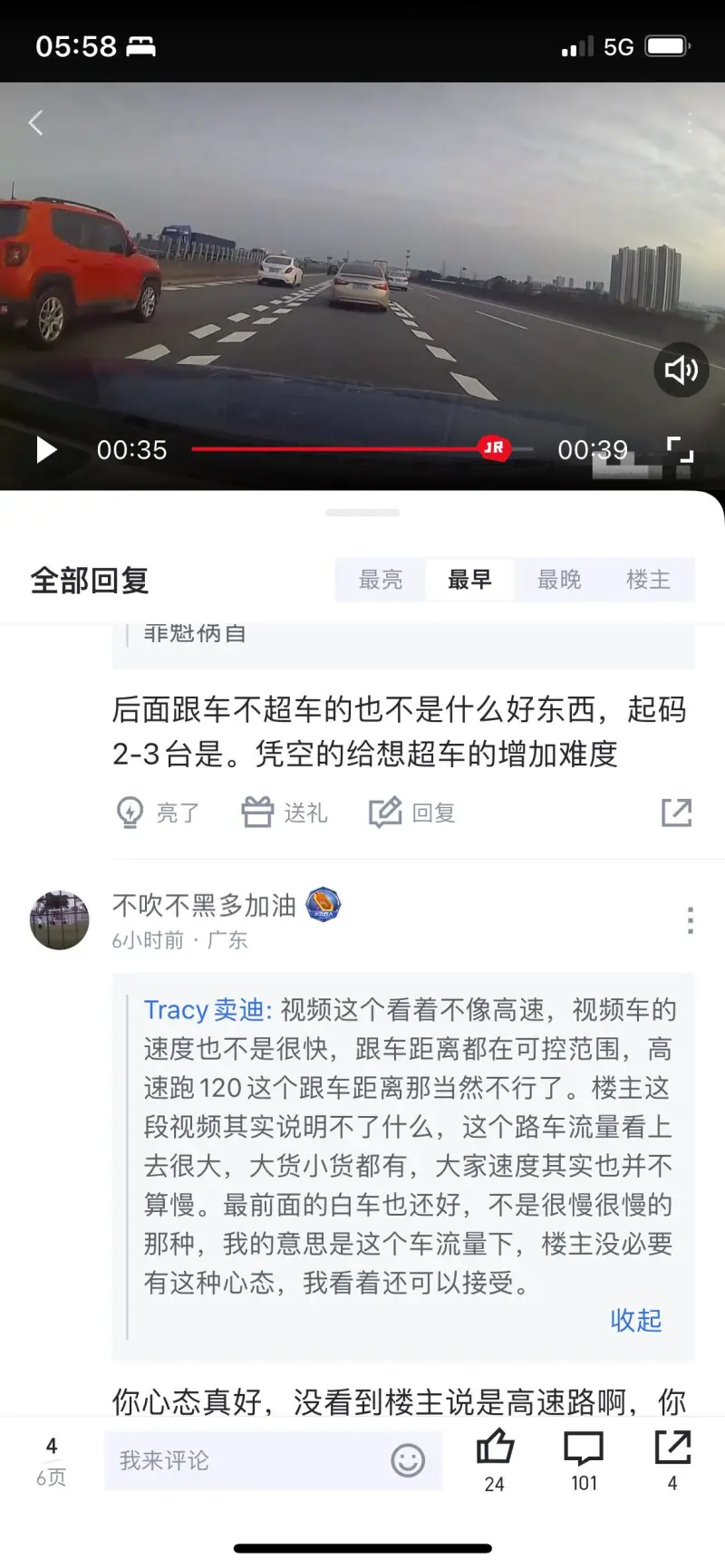Image resolution: width=725 pixels, height=1568 pixels.
Task: Open the page selector showing 4 of 6页
Action: click(x=52, y=1460)
